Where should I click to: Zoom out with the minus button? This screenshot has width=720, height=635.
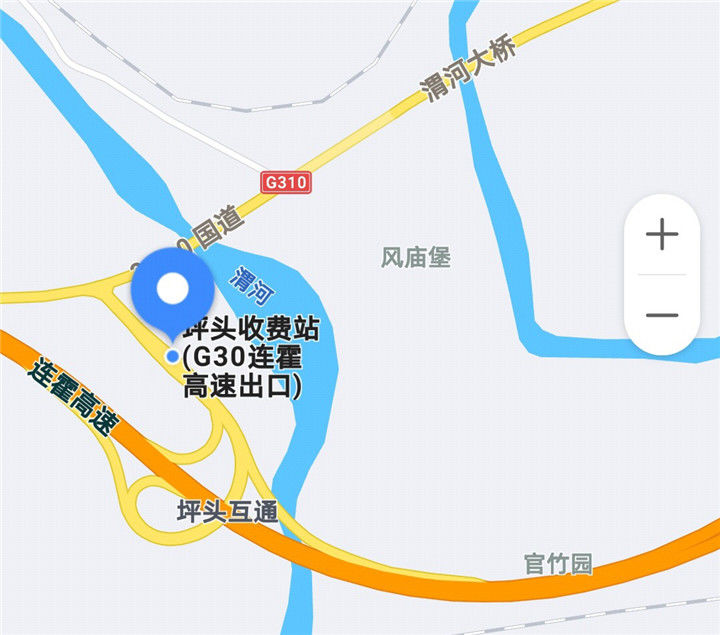tap(661, 315)
